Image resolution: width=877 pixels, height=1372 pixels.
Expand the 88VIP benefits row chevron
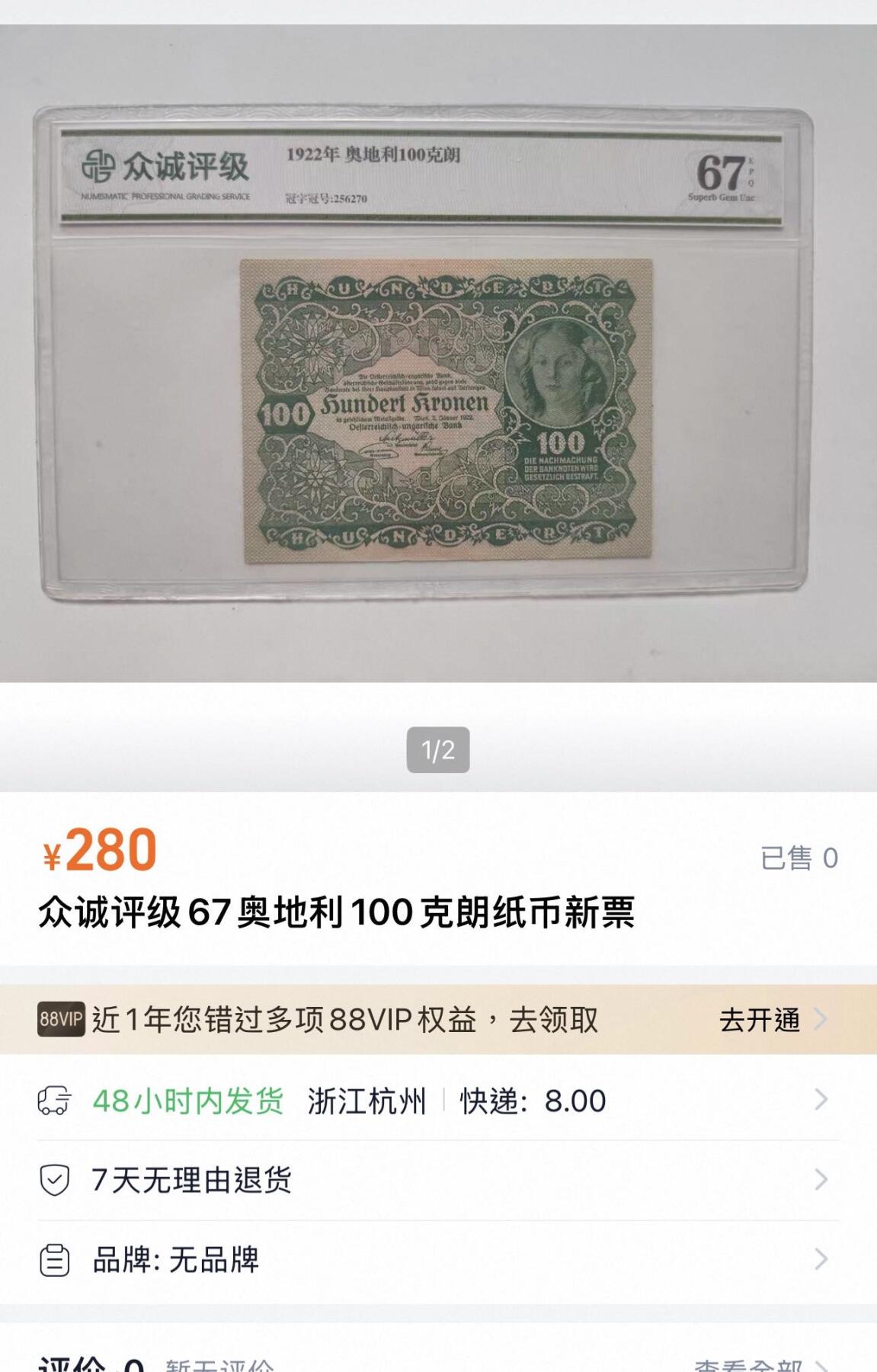821,1020
